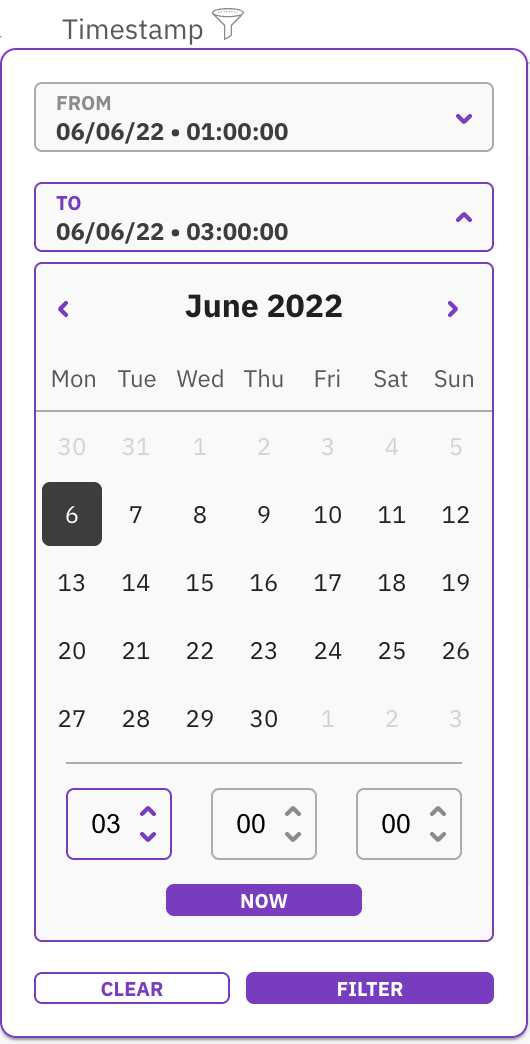Select June 7 in the calendar
This screenshot has height=1044, width=530.
pyautogui.click(x=136, y=514)
